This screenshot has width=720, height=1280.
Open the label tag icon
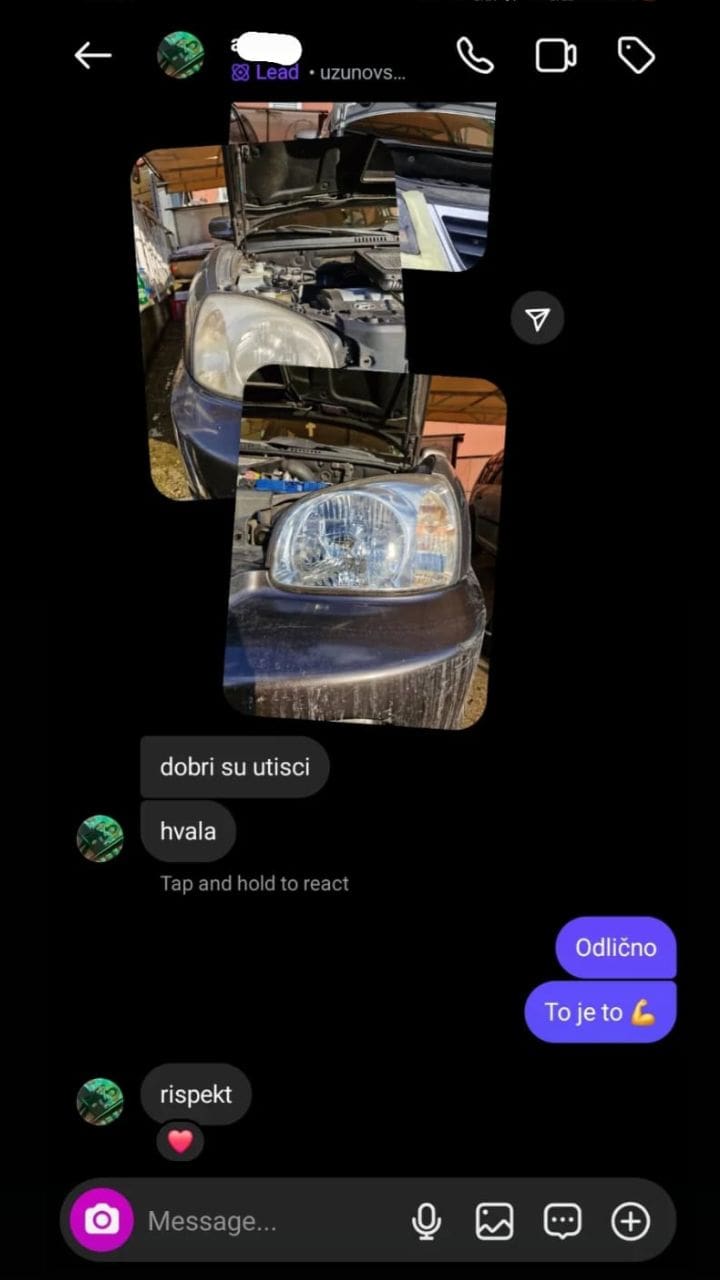[x=636, y=56]
